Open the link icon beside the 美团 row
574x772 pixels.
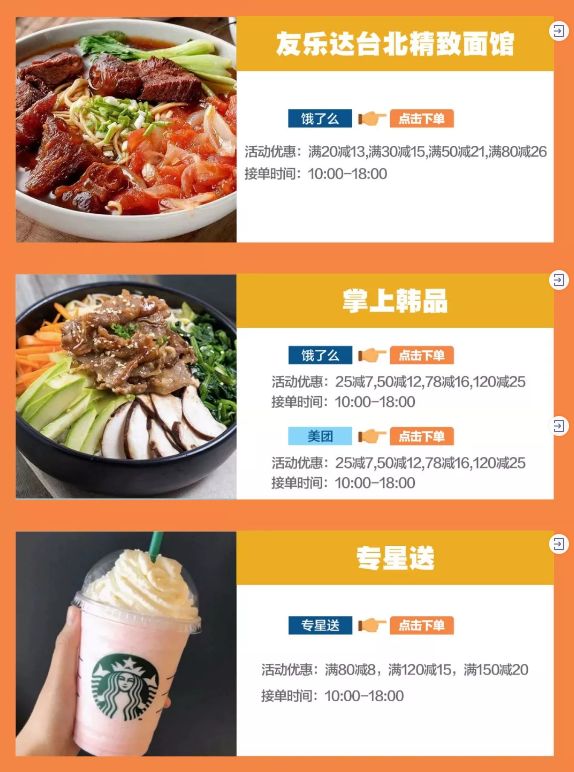point(559,425)
